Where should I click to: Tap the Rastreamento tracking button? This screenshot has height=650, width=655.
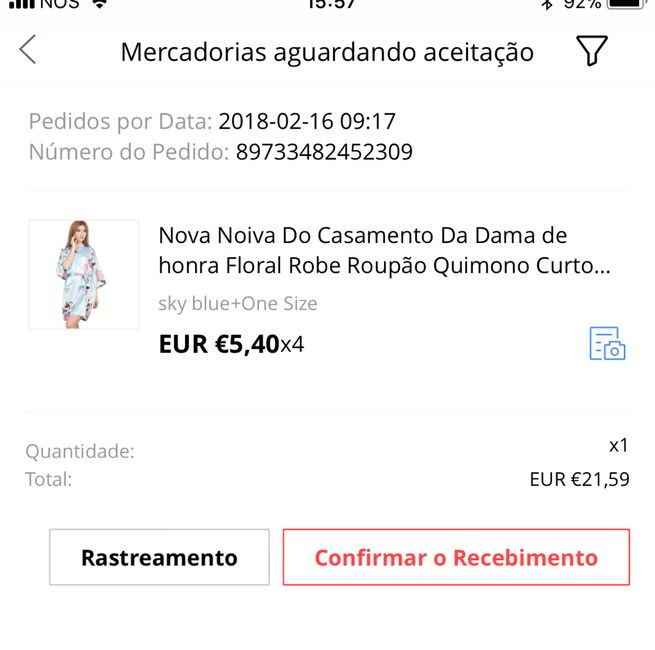tap(159, 557)
